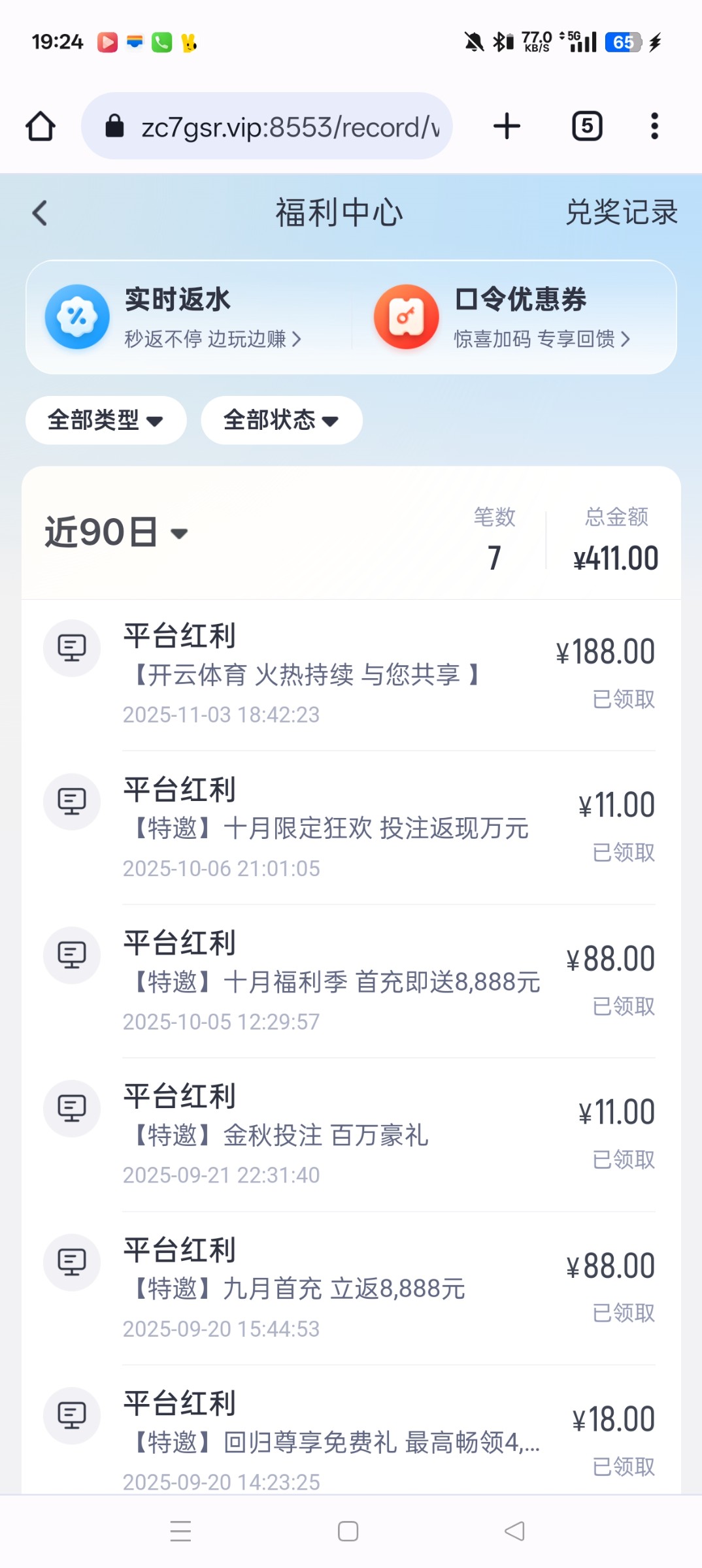The image size is (702, 1568).
Task: Open 兑奖记录 redemption records
Action: (x=621, y=213)
